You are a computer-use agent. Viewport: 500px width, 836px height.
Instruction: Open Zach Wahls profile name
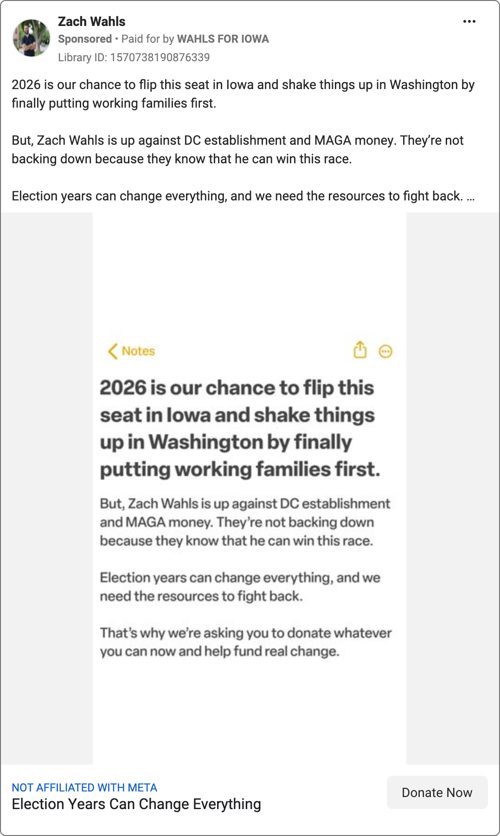coord(92,21)
